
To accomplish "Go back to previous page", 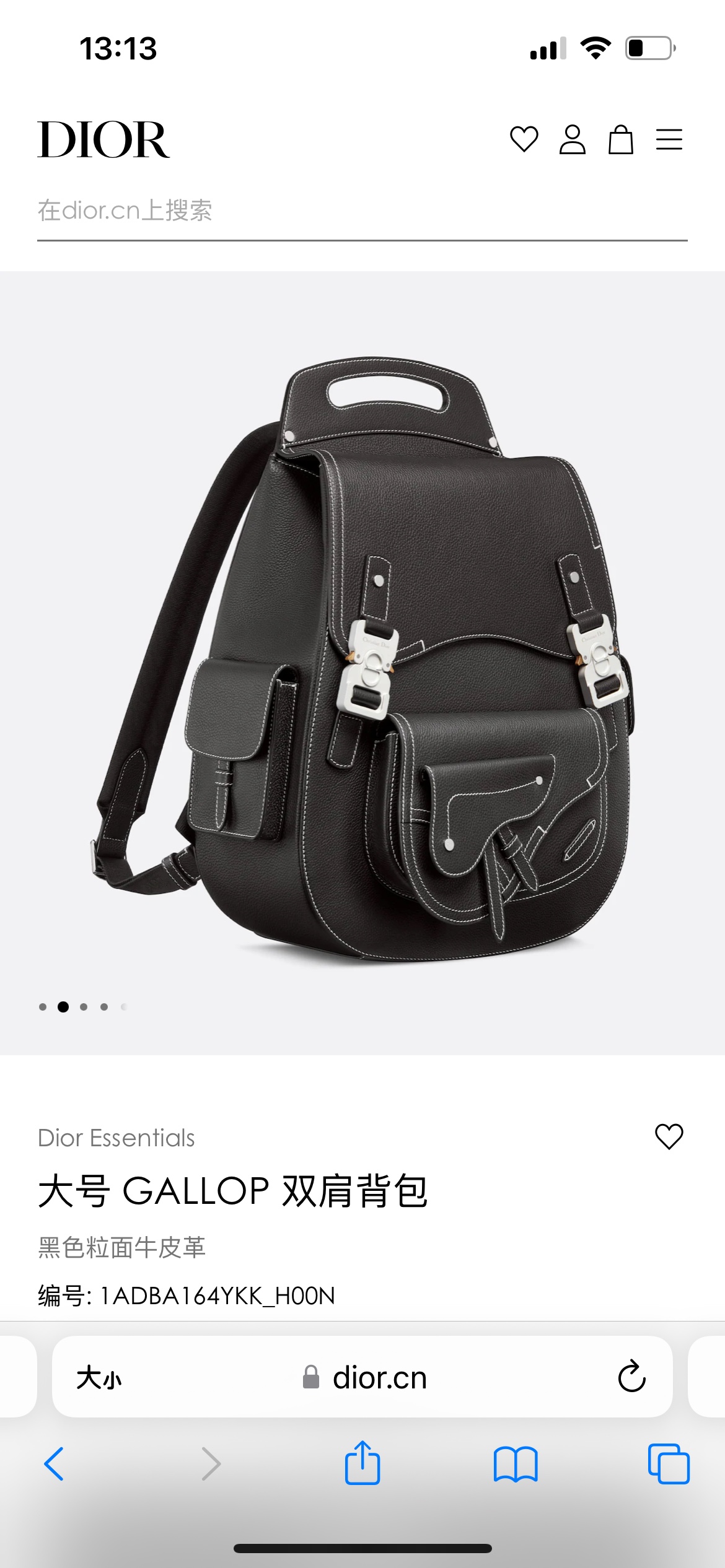I will coord(54,1464).
